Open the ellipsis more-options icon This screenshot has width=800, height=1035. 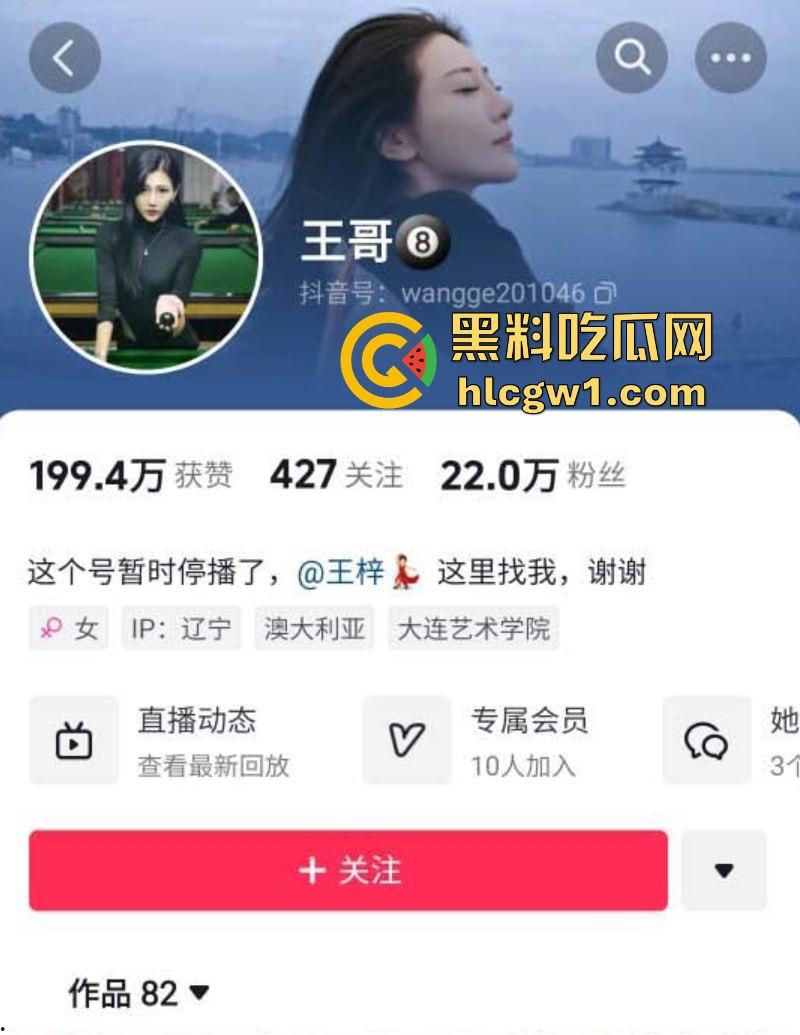point(729,57)
